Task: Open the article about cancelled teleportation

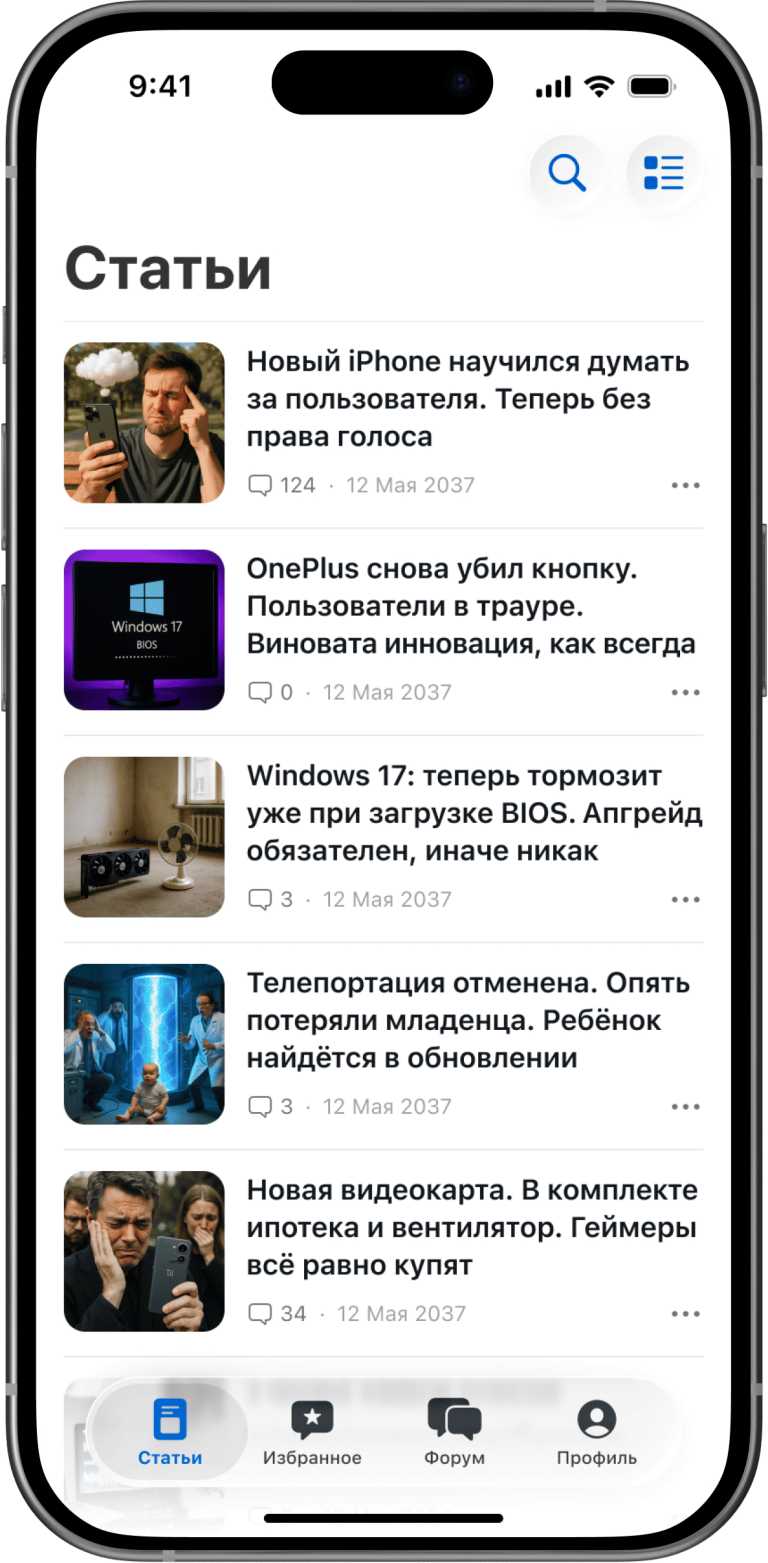Action: [468, 1020]
